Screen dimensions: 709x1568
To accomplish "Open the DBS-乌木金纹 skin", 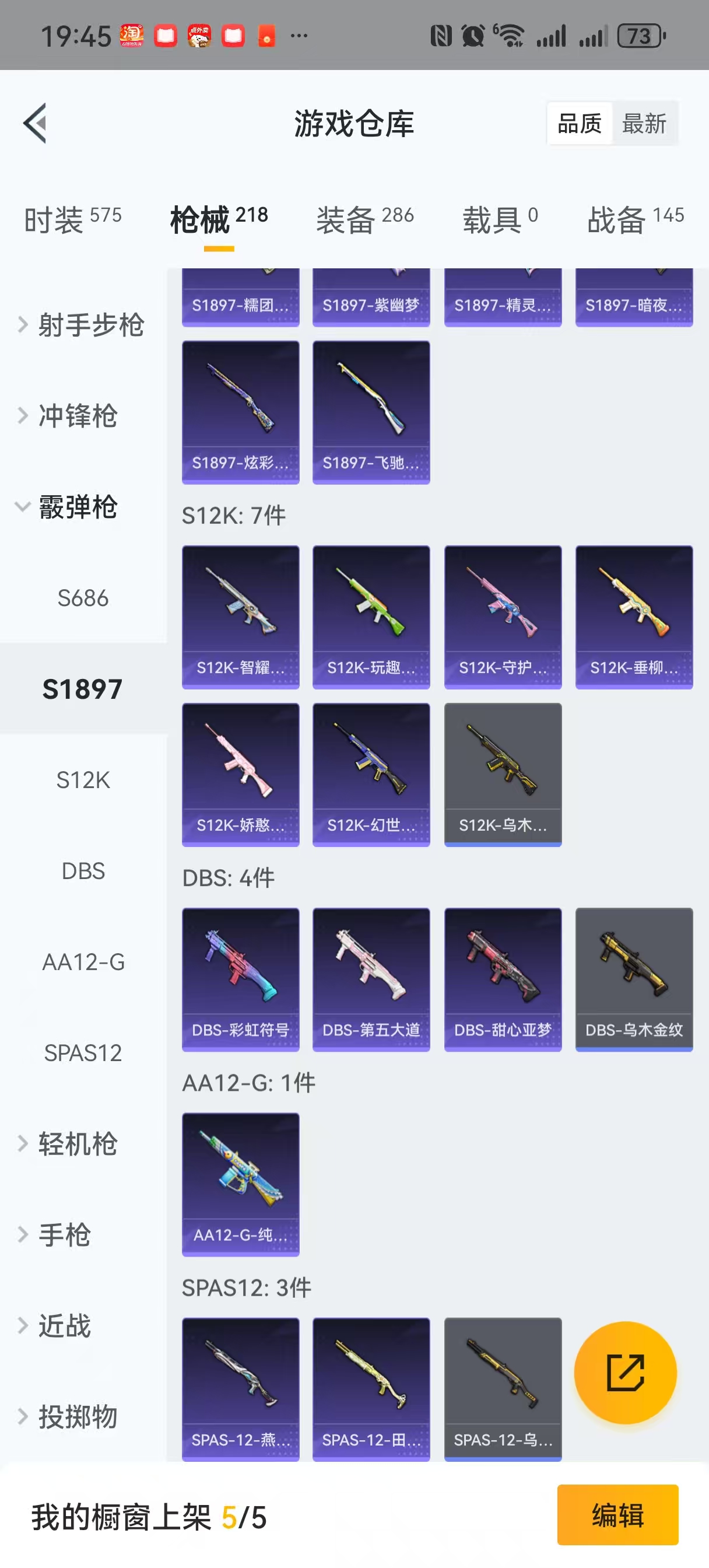I will pyautogui.click(x=634, y=979).
